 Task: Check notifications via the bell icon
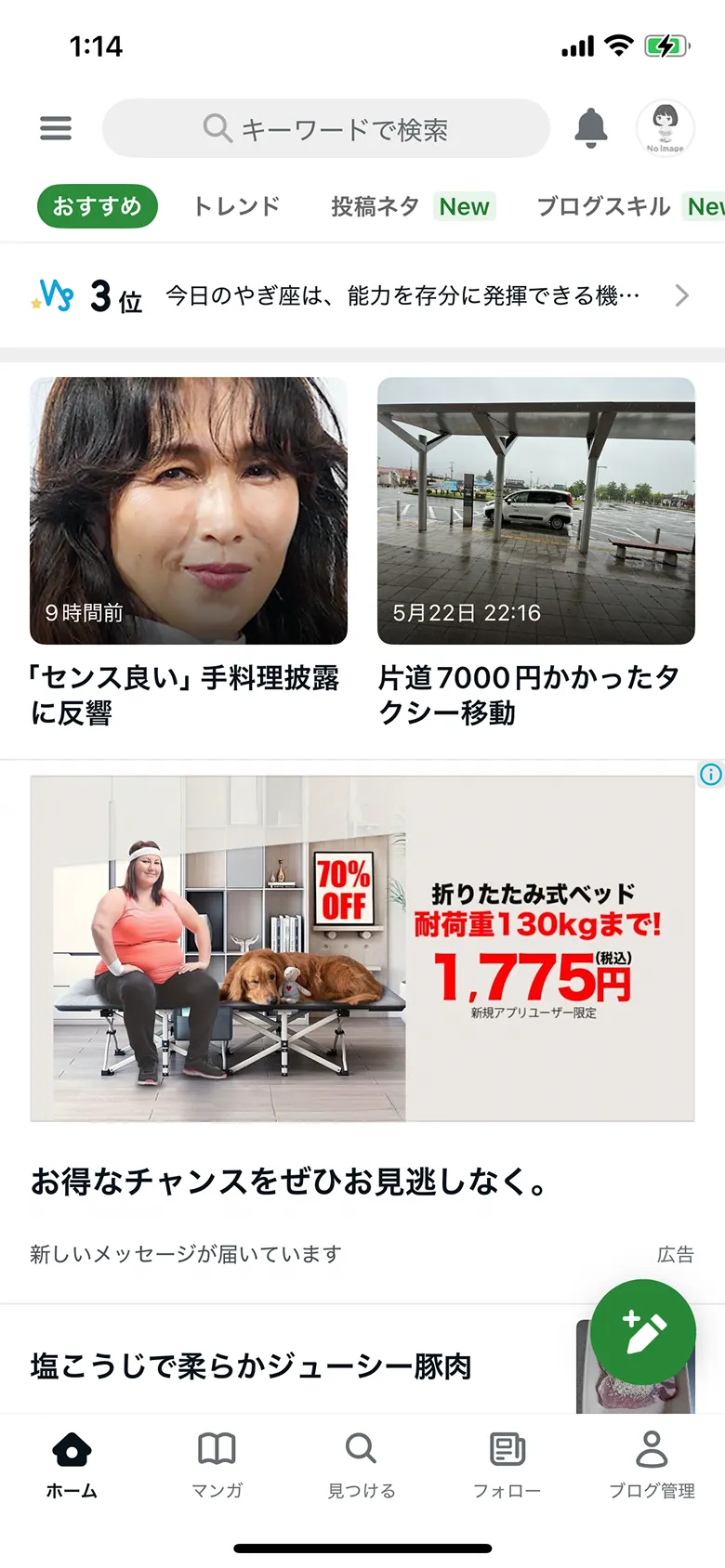click(x=591, y=128)
